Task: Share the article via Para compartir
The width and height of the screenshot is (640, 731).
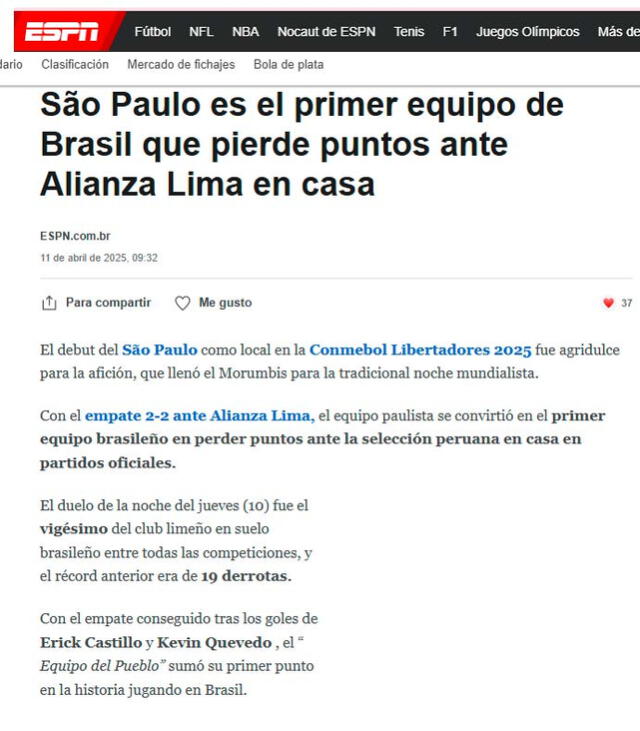Action: coord(96,303)
